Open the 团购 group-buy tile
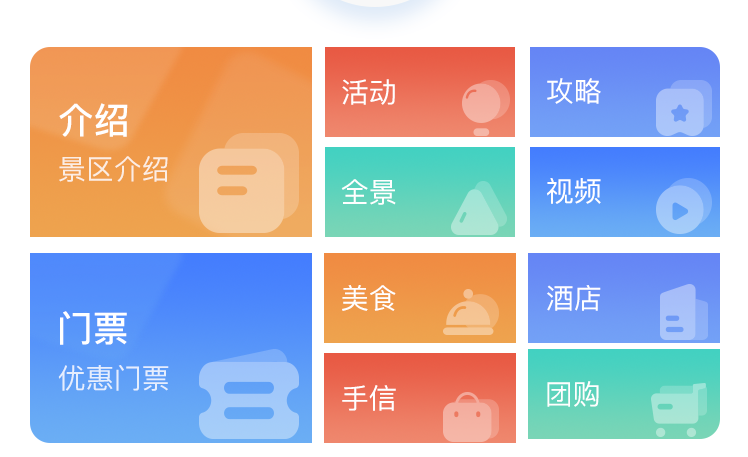The width and height of the screenshot is (748, 457). point(624,394)
